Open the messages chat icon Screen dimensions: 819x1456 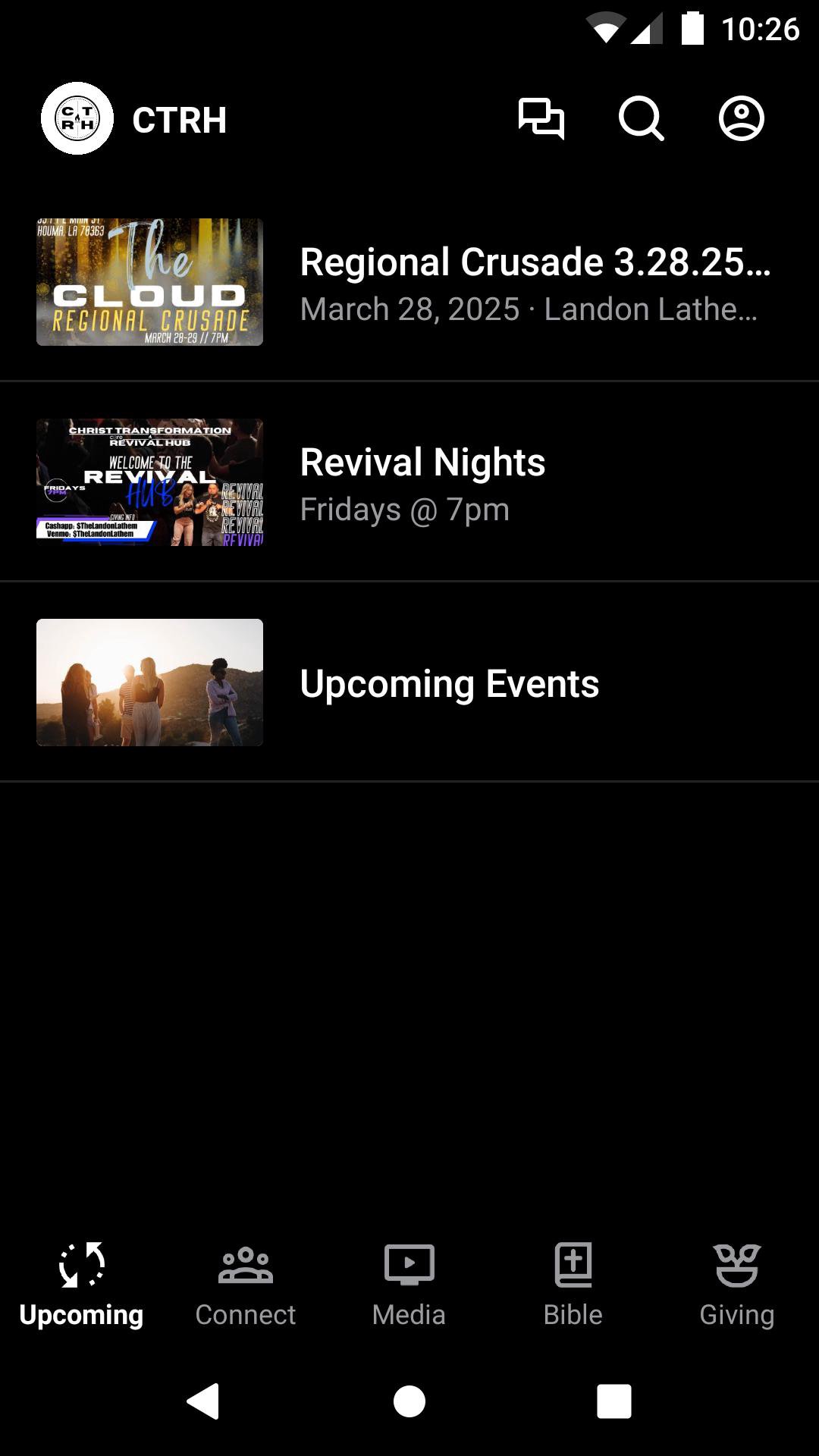pos(541,119)
